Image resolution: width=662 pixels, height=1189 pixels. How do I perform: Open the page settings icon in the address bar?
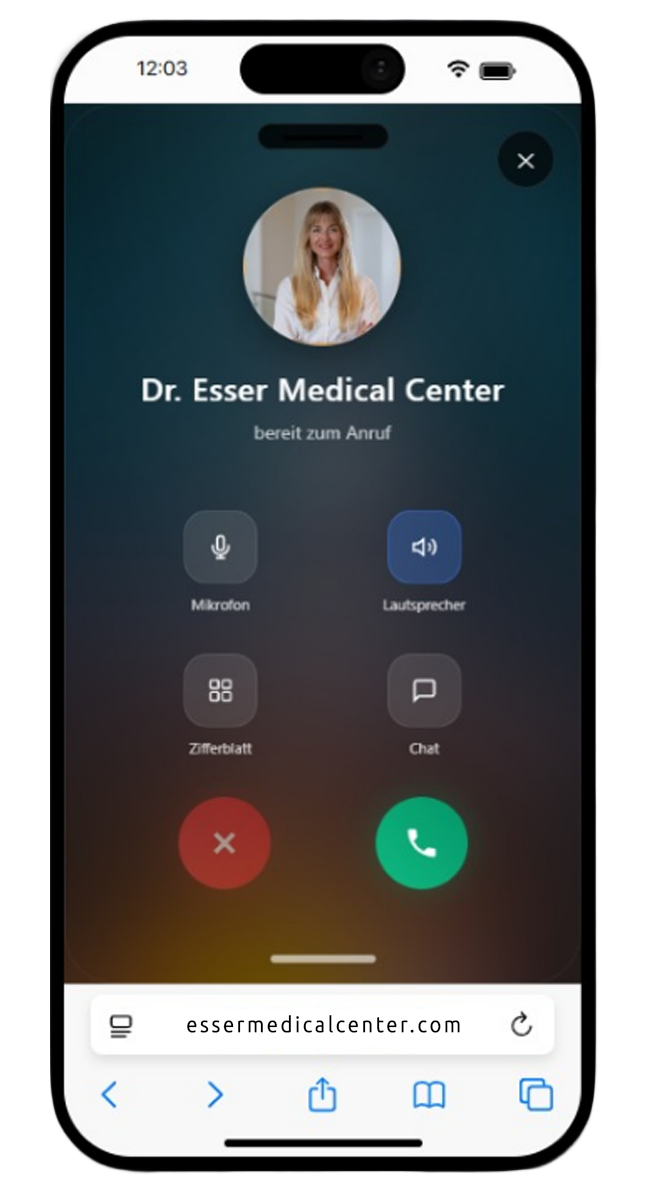point(121,1026)
